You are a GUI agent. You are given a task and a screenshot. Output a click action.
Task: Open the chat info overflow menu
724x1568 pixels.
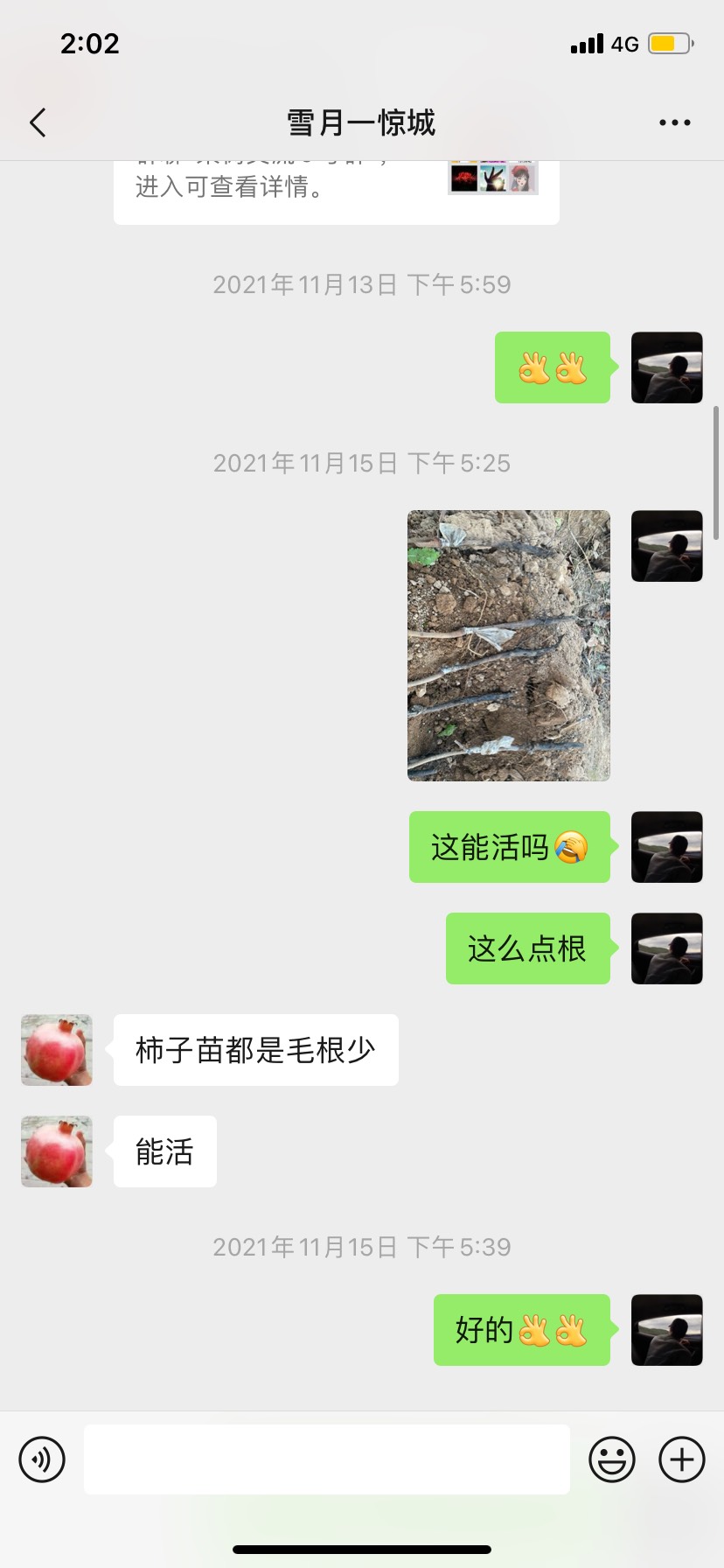tap(674, 123)
